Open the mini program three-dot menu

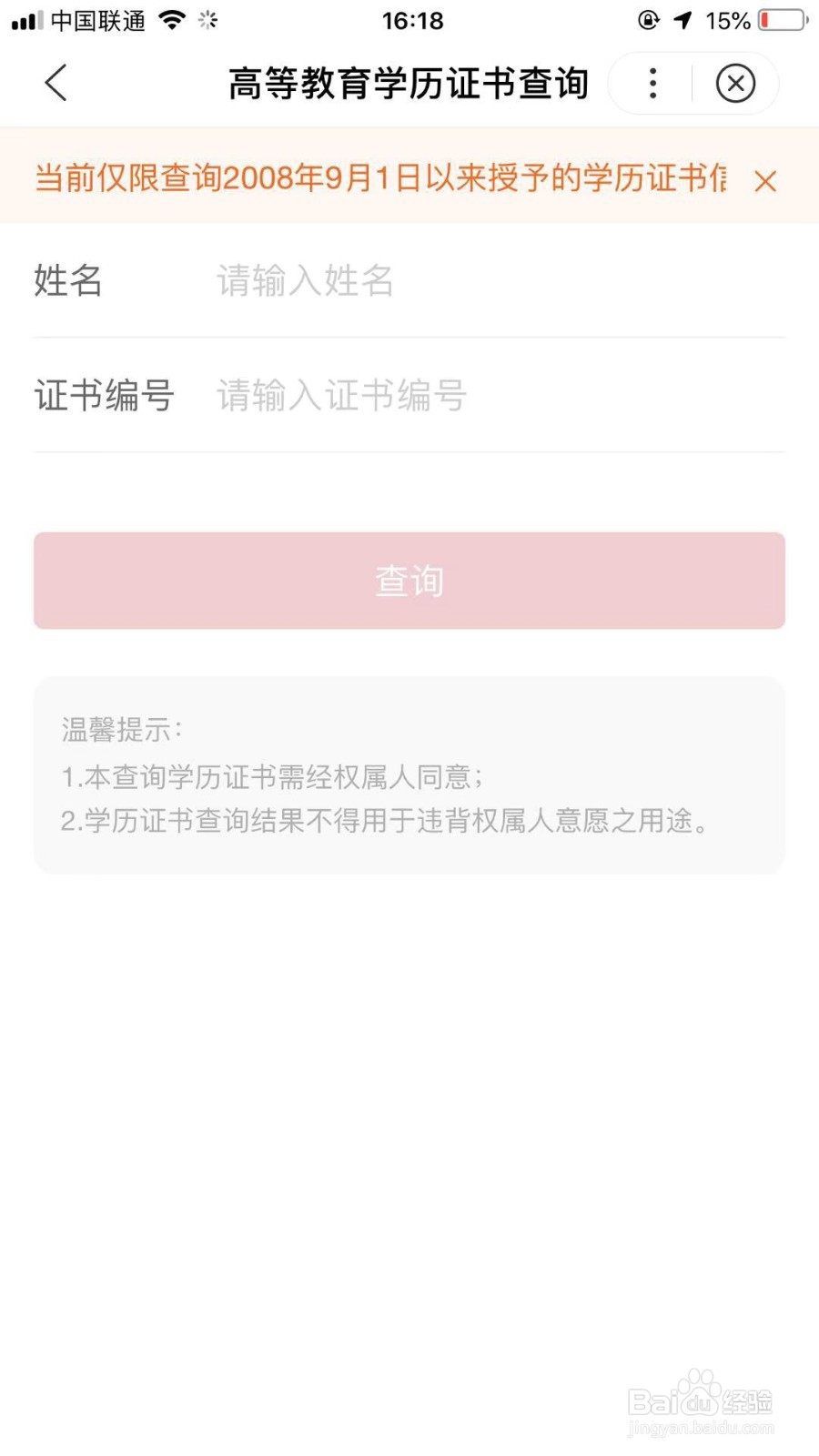coord(652,83)
